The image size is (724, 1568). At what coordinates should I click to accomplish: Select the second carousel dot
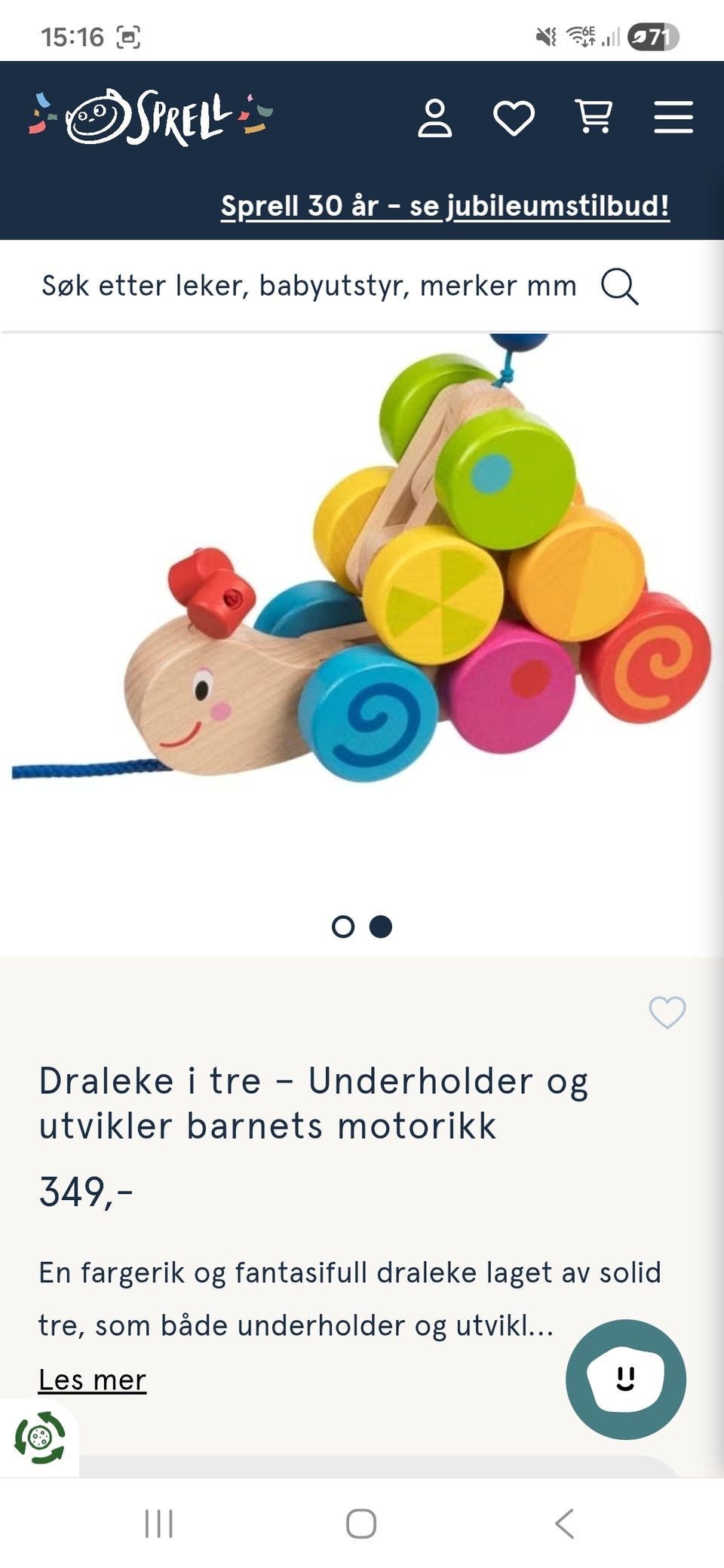coord(381,928)
